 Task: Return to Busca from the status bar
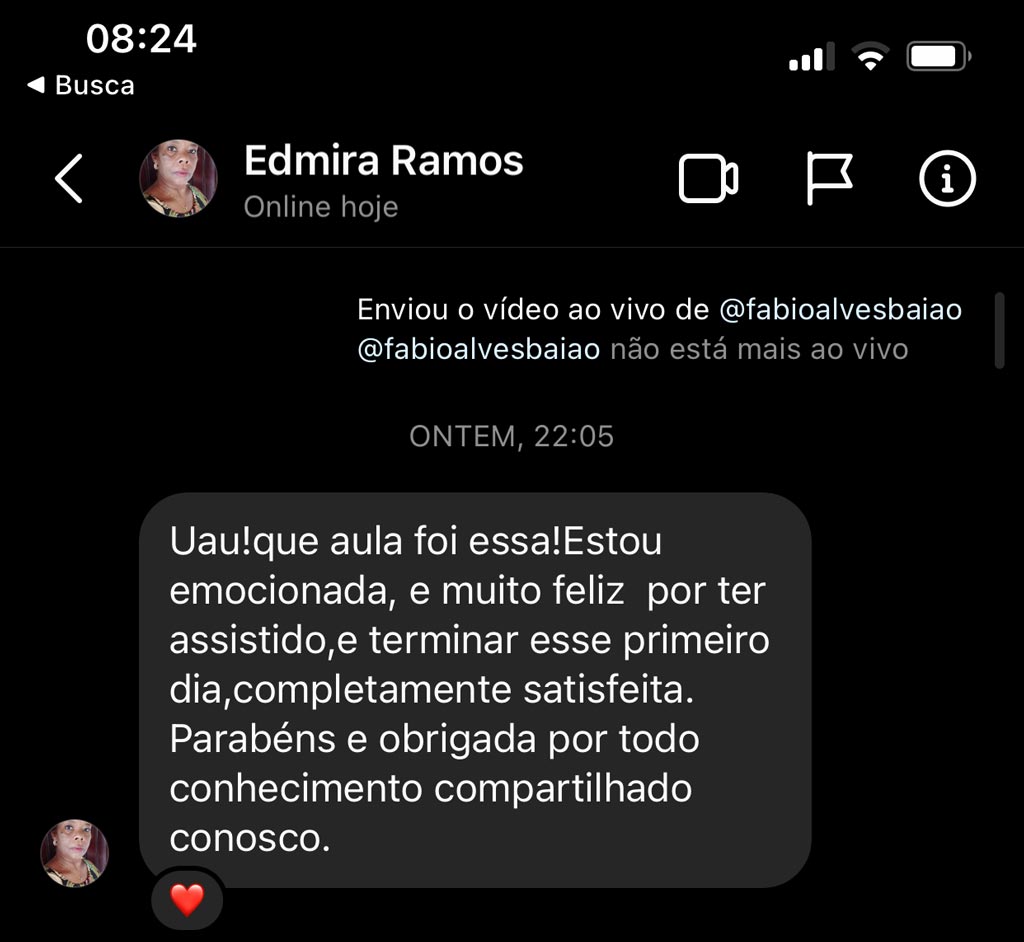(x=82, y=86)
